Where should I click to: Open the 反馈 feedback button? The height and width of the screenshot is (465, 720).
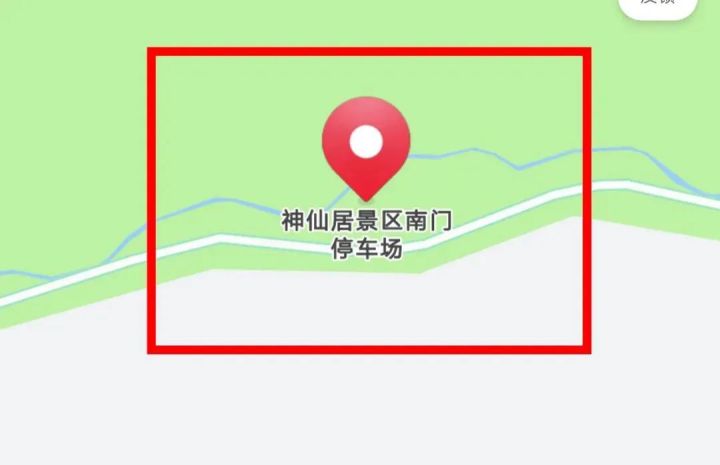pyautogui.click(x=658, y=5)
